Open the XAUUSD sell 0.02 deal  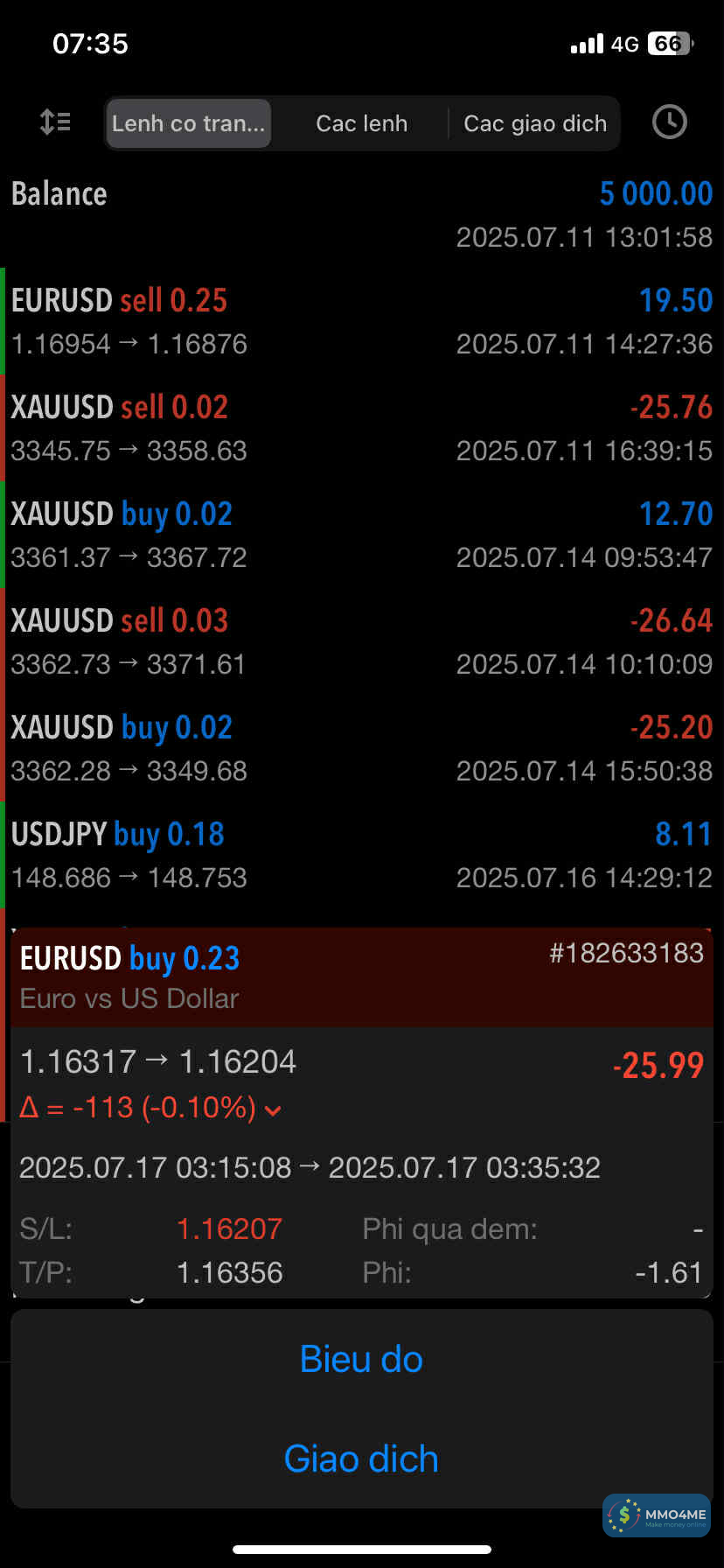(361, 428)
